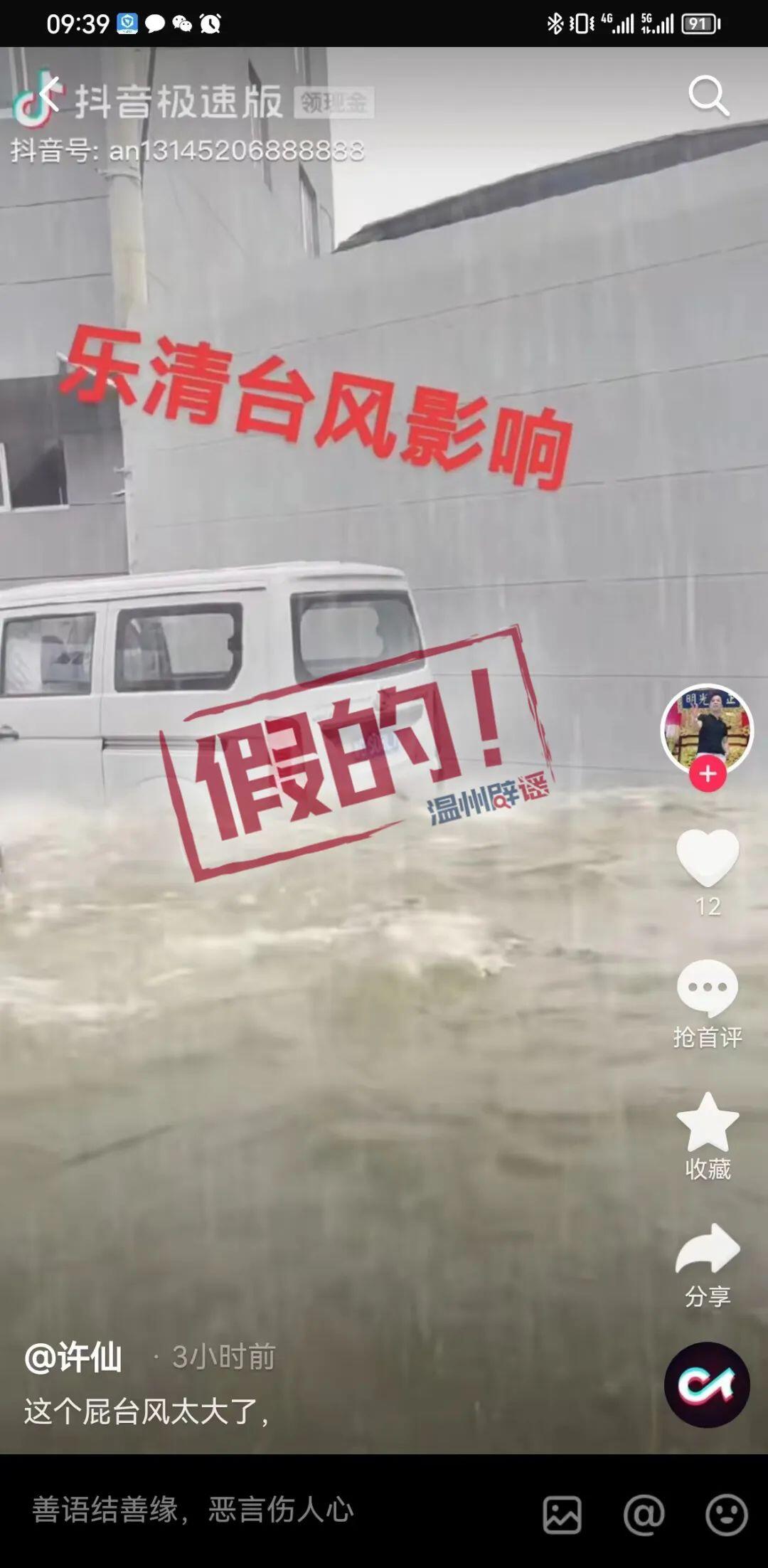The width and height of the screenshot is (768, 1568).
Task: Attach a picture to the comment
Action: coord(562,1514)
